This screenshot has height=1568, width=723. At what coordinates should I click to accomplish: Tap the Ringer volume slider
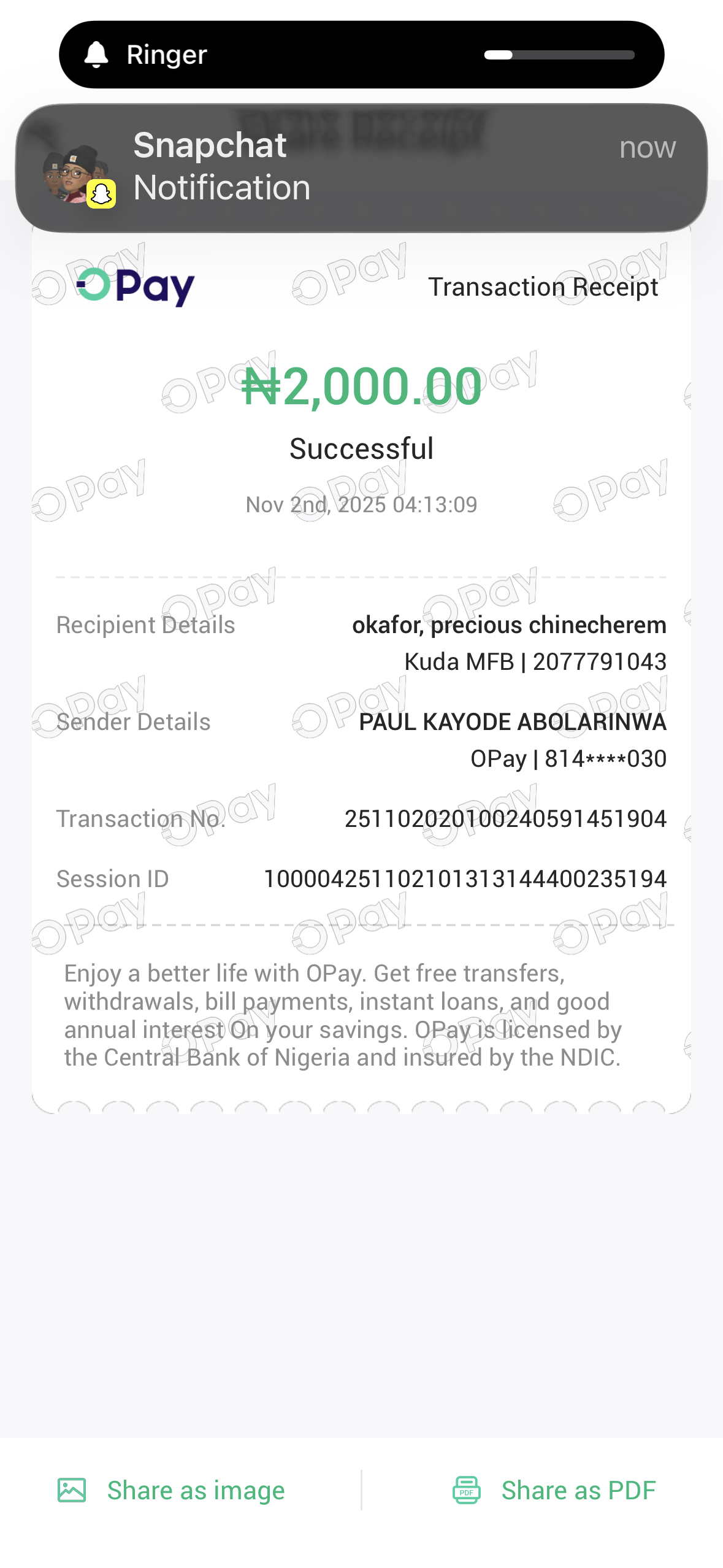[559, 55]
